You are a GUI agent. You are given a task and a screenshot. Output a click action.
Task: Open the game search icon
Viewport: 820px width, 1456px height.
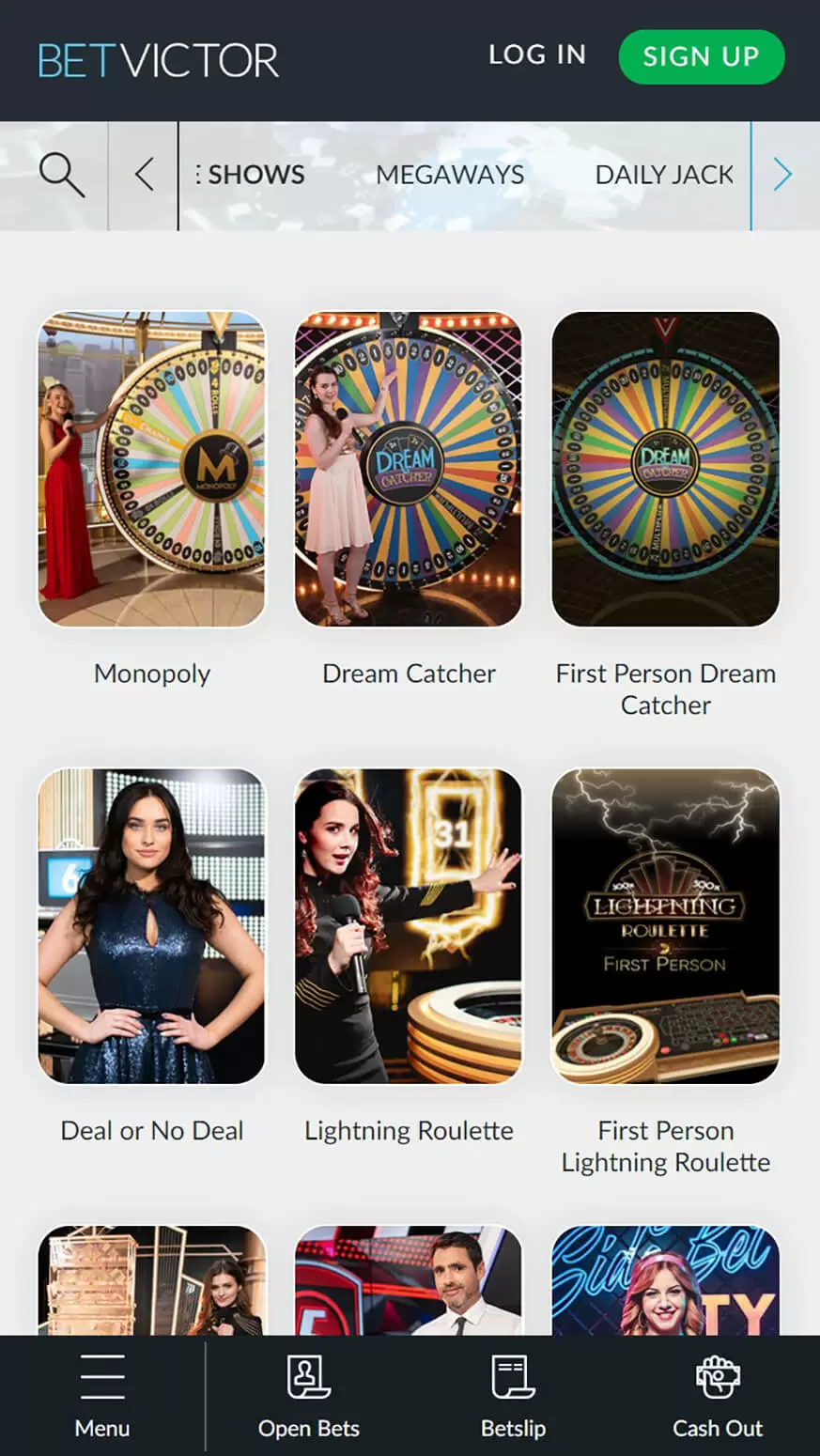61,176
